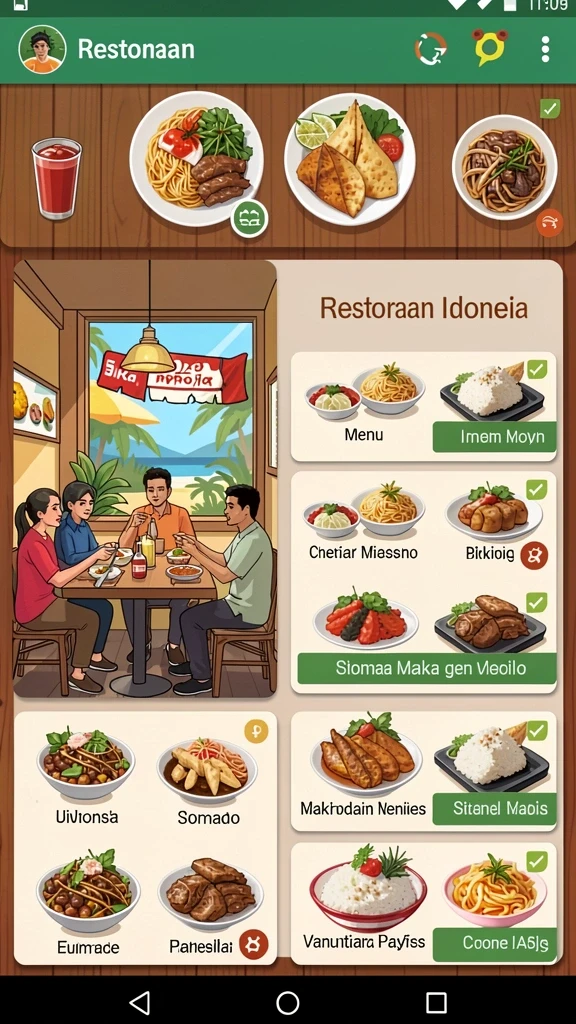Tap the red icon beside Panesllai
Screen dimensions: 576x1024
[253, 944]
